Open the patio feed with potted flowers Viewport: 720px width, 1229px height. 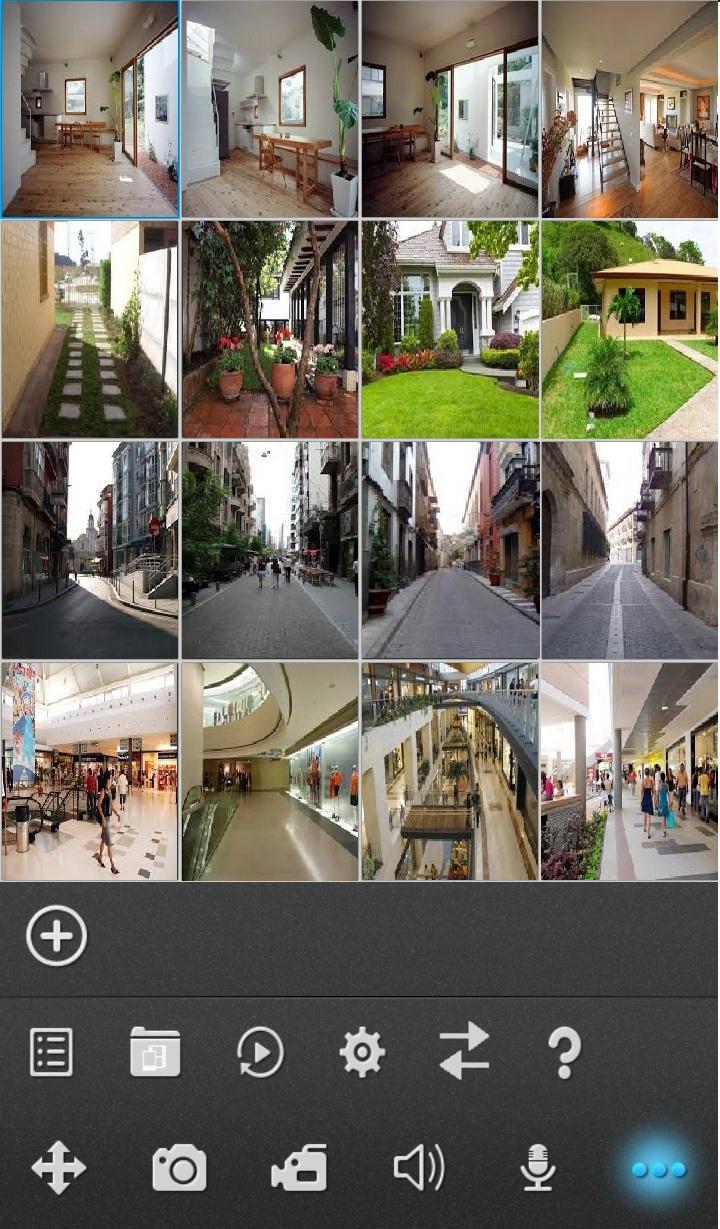tap(270, 329)
